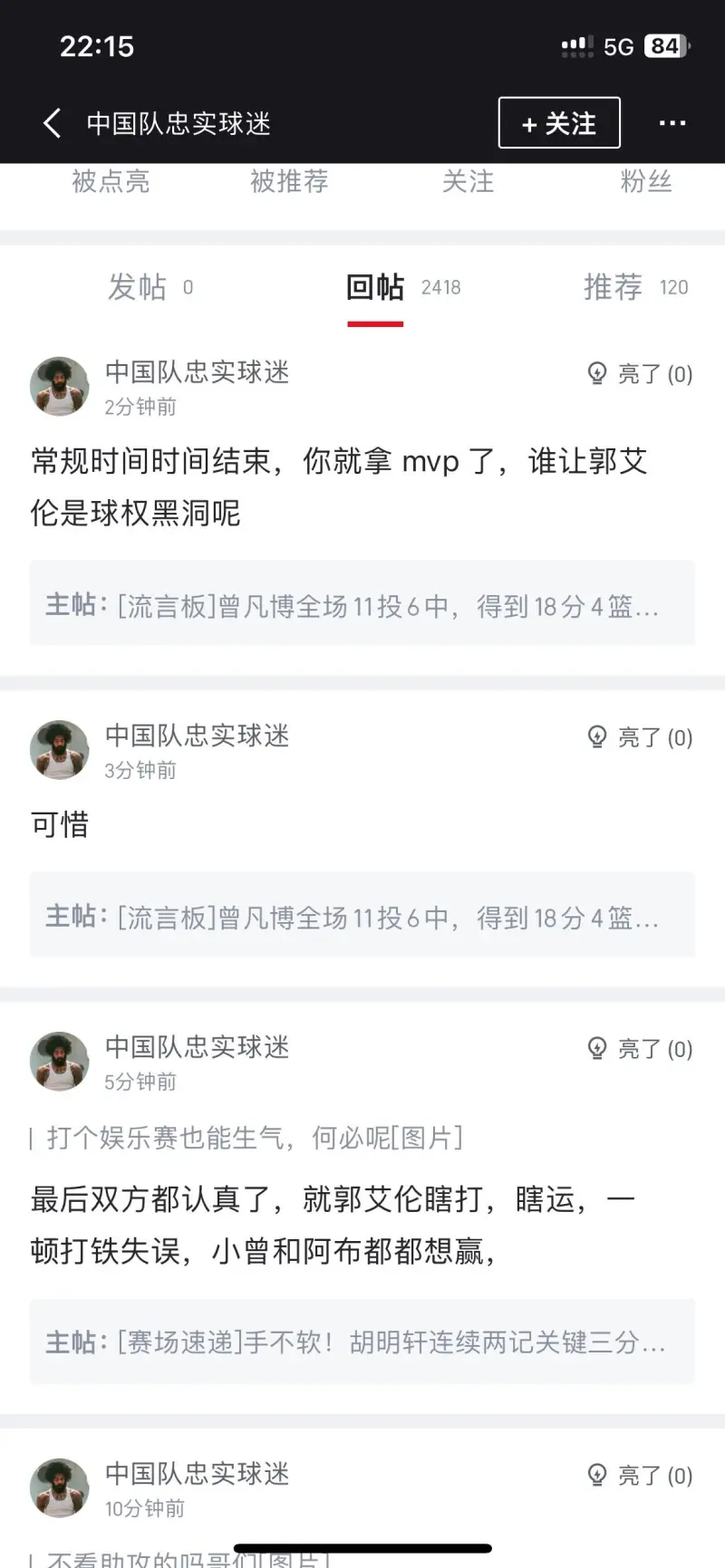This screenshot has height=1568, width=725.
Task: Open the three-dot overflow menu
Action: click(x=672, y=123)
